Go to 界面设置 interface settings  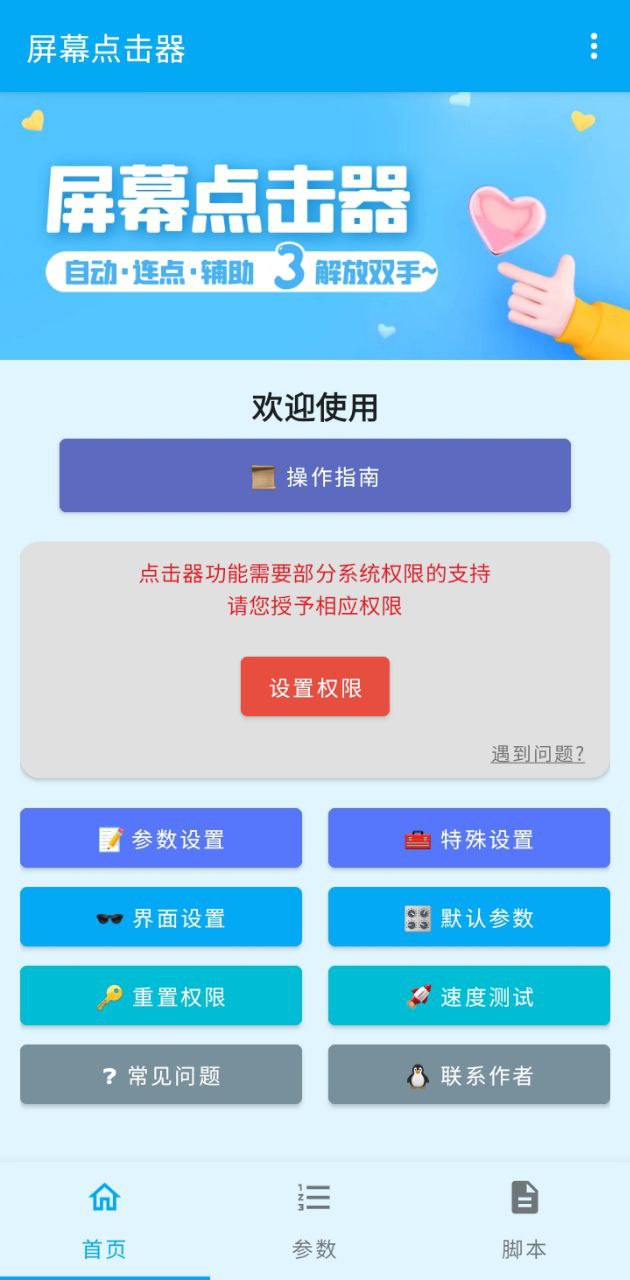[161, 917]
